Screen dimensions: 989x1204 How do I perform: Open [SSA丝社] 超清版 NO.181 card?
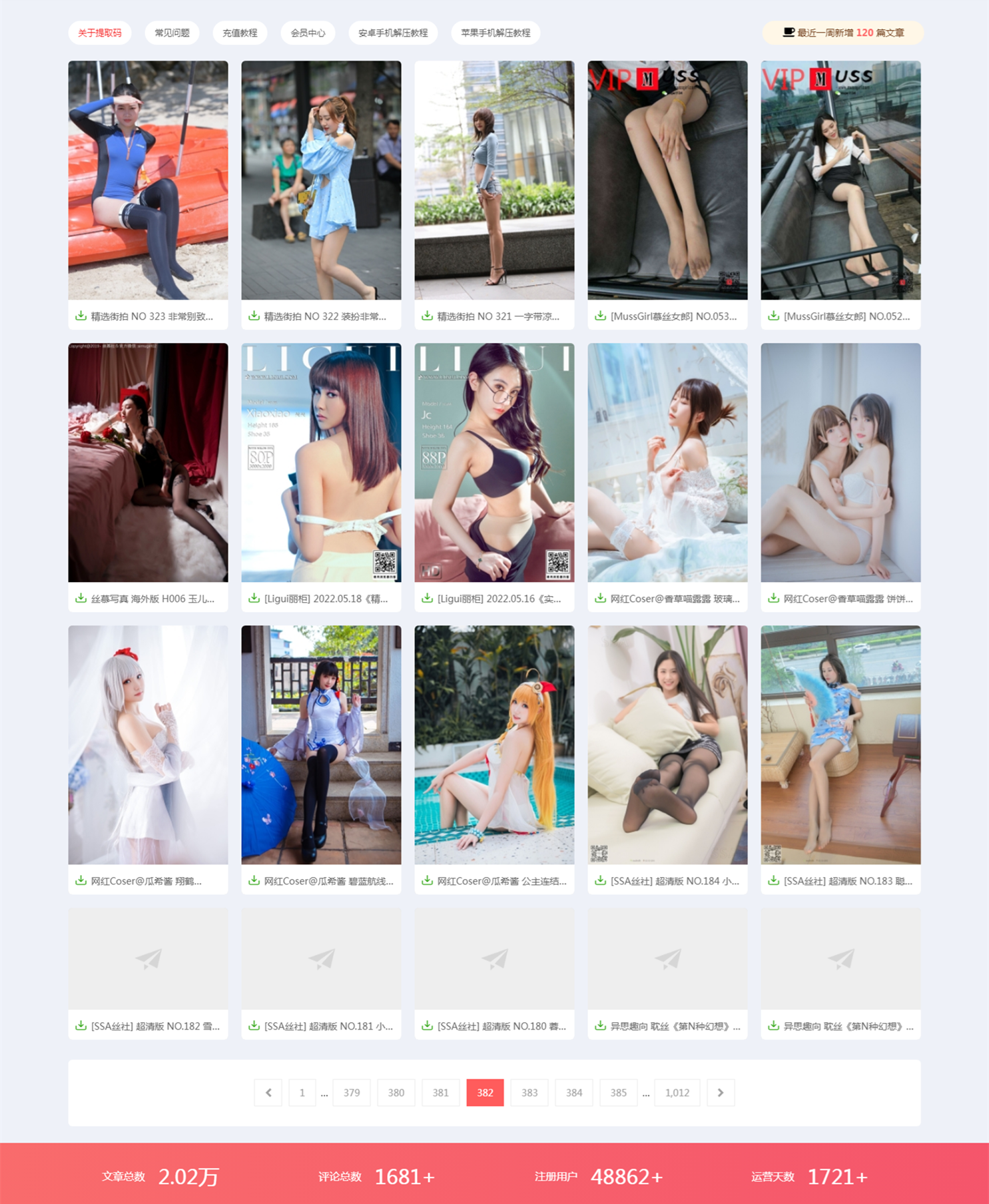328,1026
